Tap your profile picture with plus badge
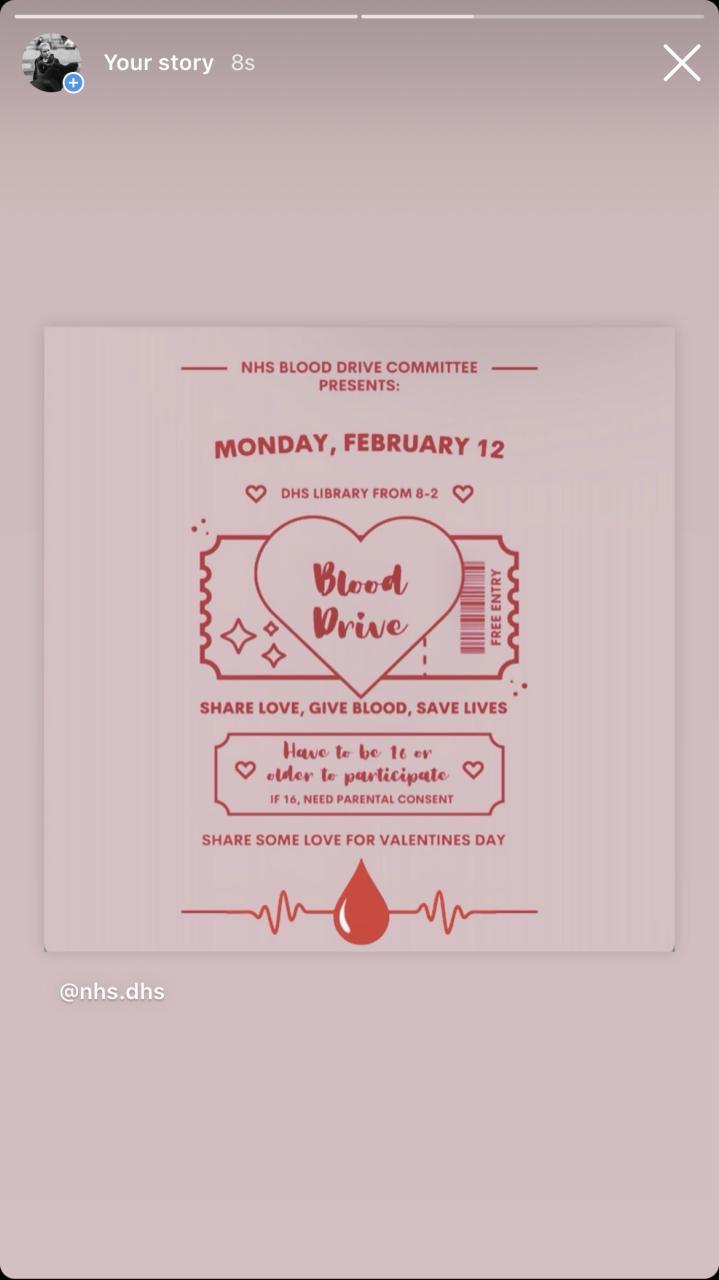Viewport: 719px width, 1280px height. pos(51,63)
